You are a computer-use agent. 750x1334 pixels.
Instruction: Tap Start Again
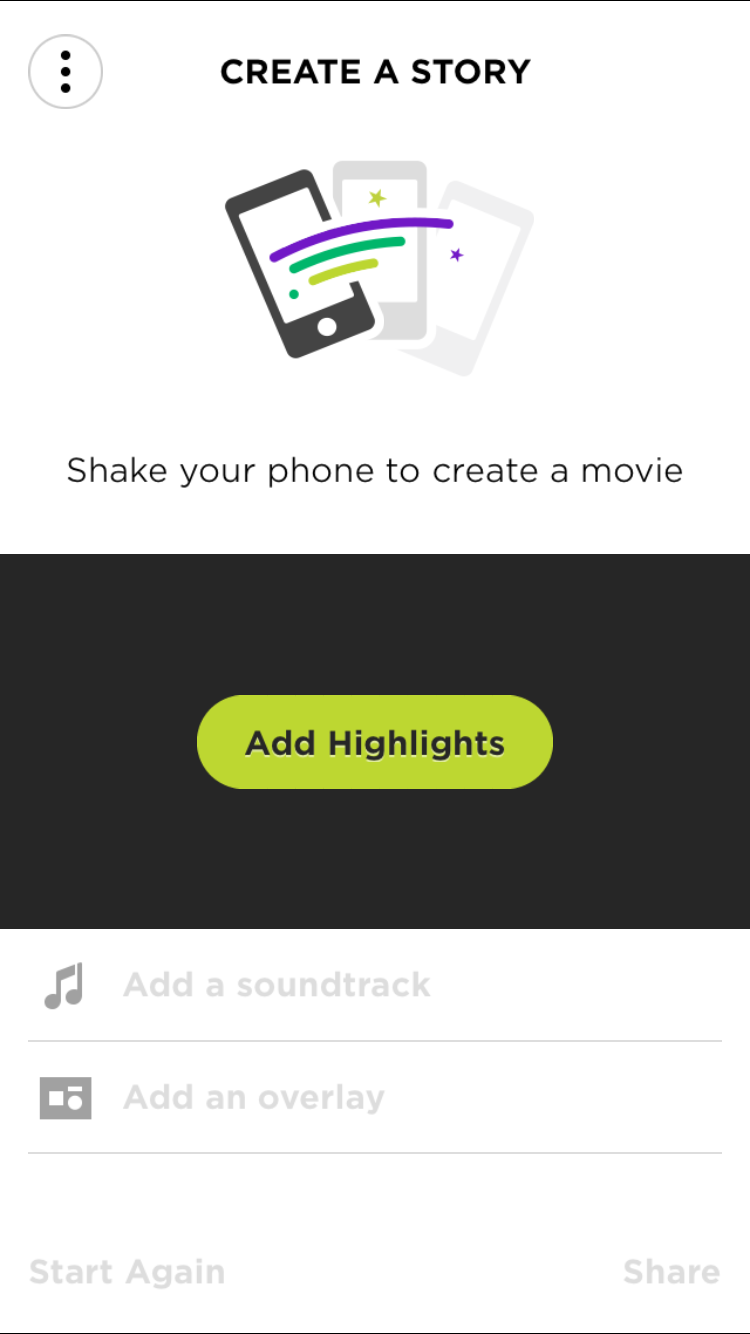point(127,1272)
